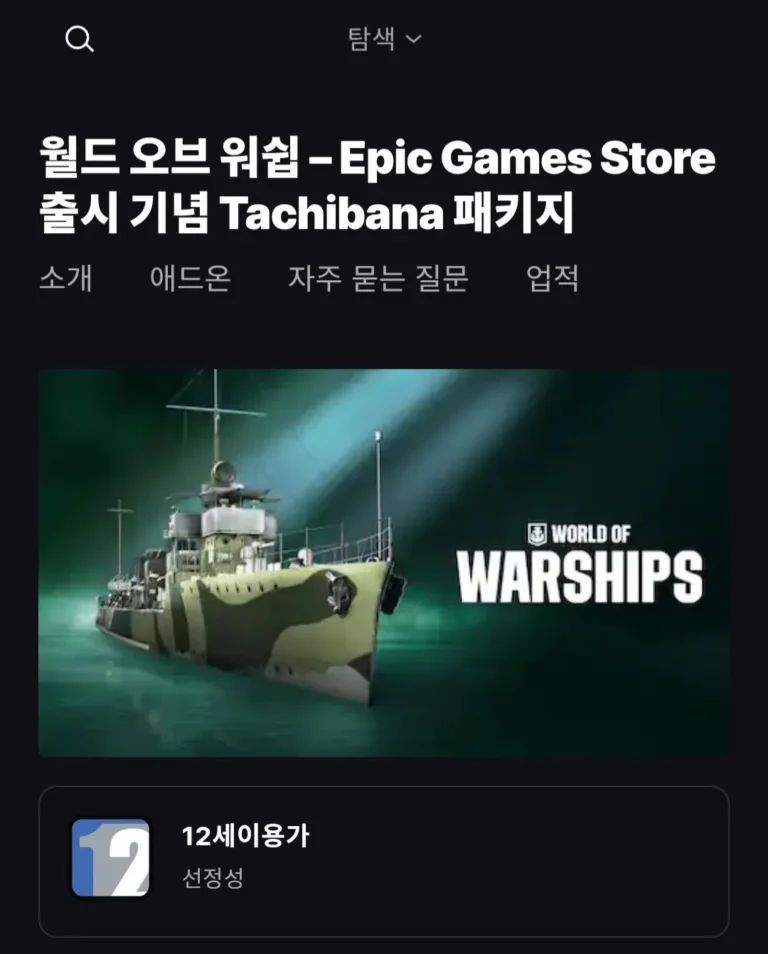The height and width of the screenshot is (954, 768).
Task: Expand the 탐색 dropdown menu
Action: click(384, 39)
